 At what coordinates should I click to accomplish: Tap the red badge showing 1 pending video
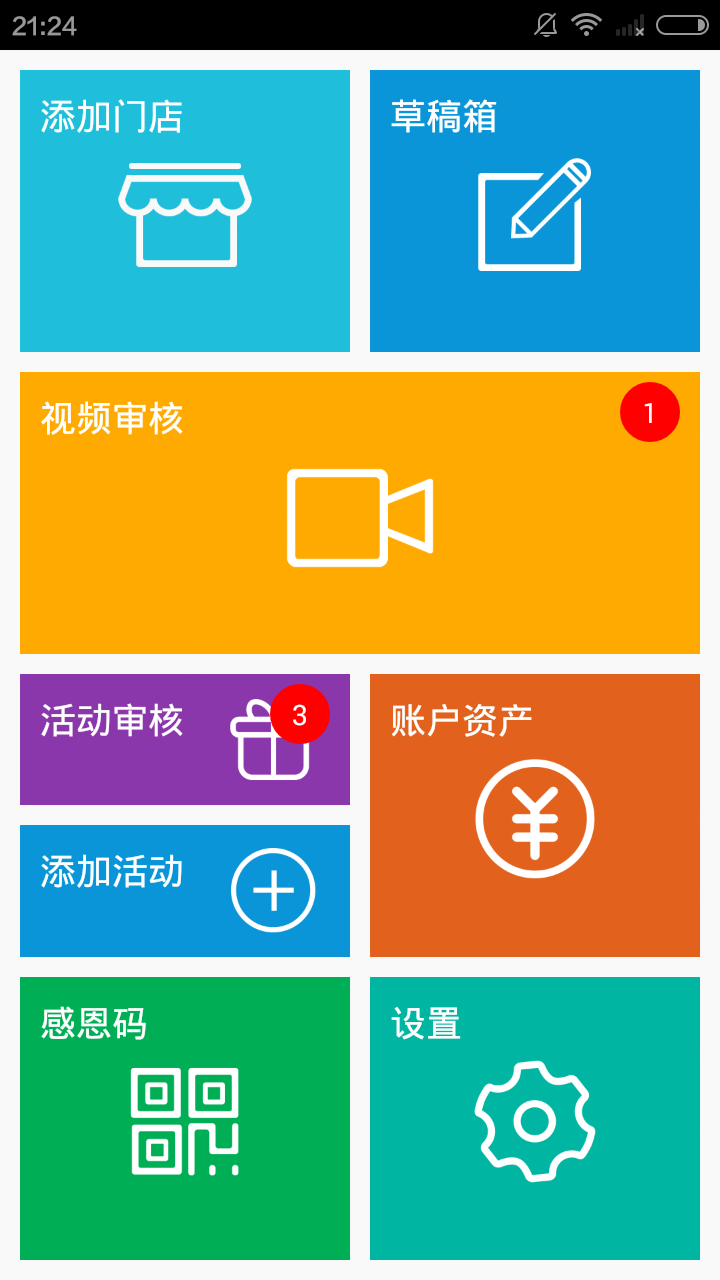pos(652,411)
